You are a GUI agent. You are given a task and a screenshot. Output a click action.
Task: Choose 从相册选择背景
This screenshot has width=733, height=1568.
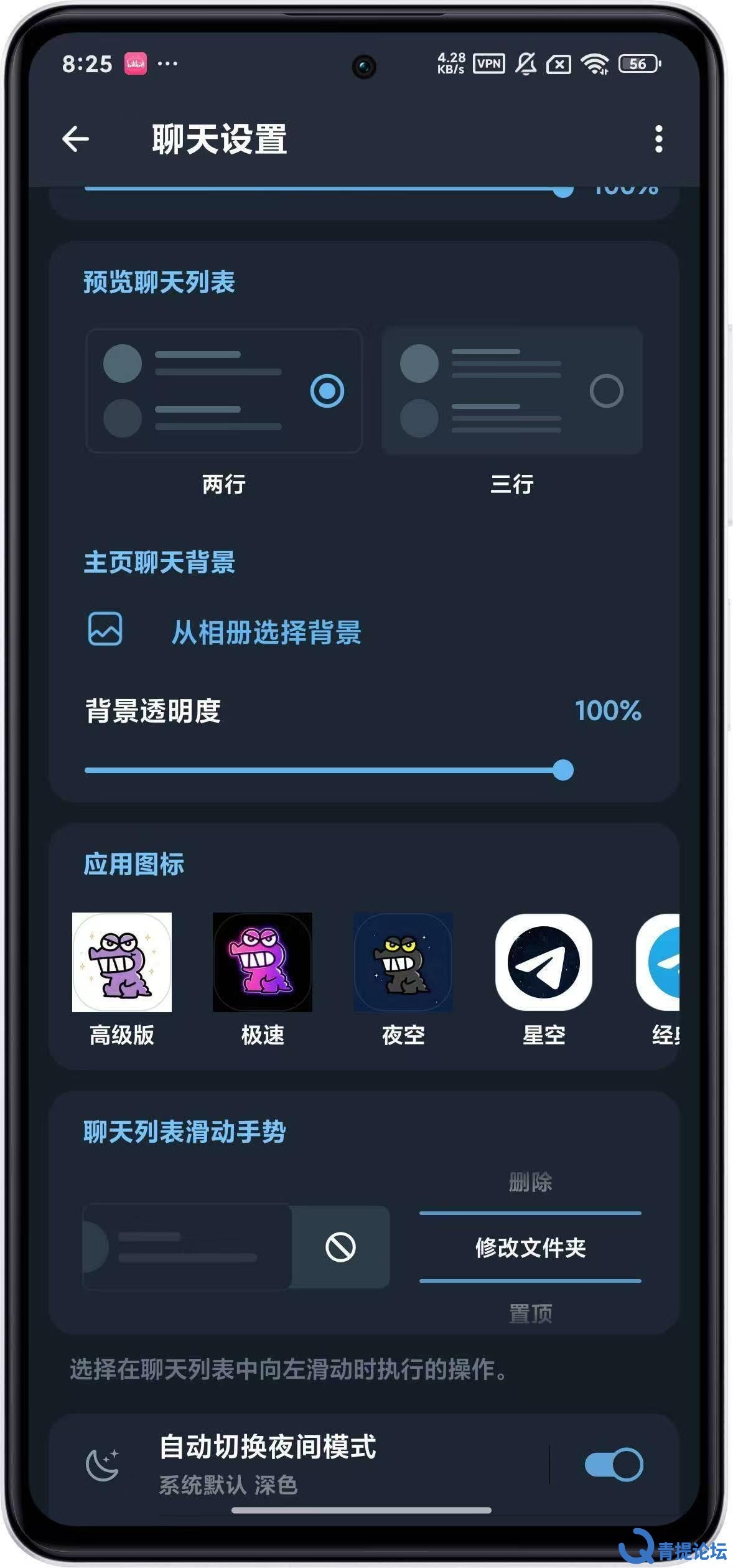(x=266, y=632)
